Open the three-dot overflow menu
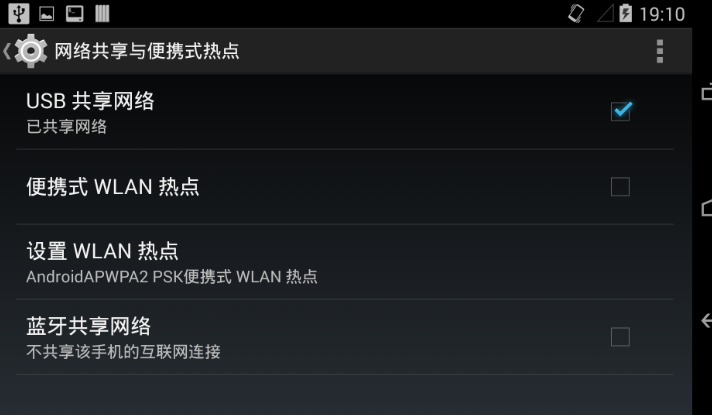712x415 pixels. [x=660, y=51]
